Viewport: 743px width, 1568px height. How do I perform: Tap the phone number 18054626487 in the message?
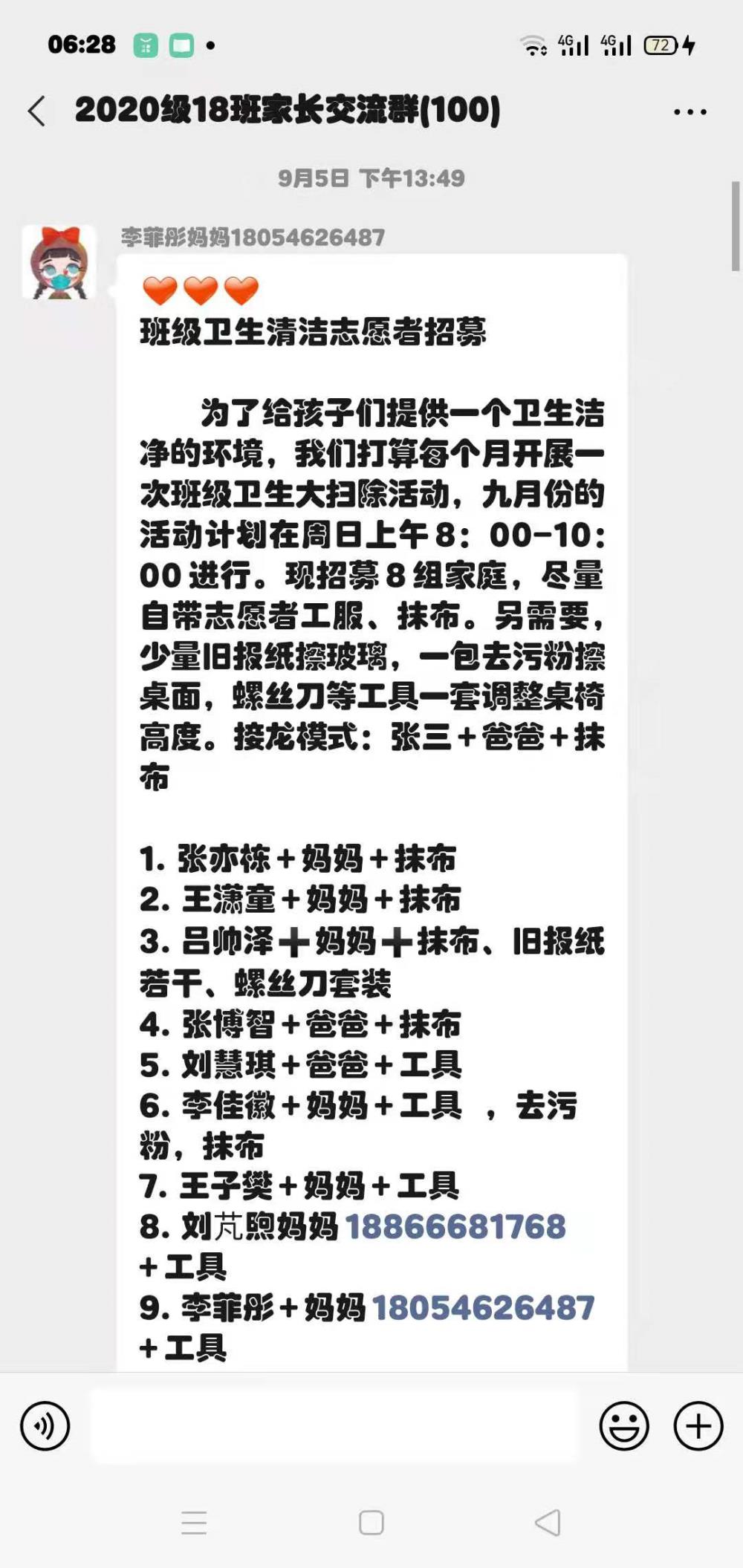click(483, 1307)
